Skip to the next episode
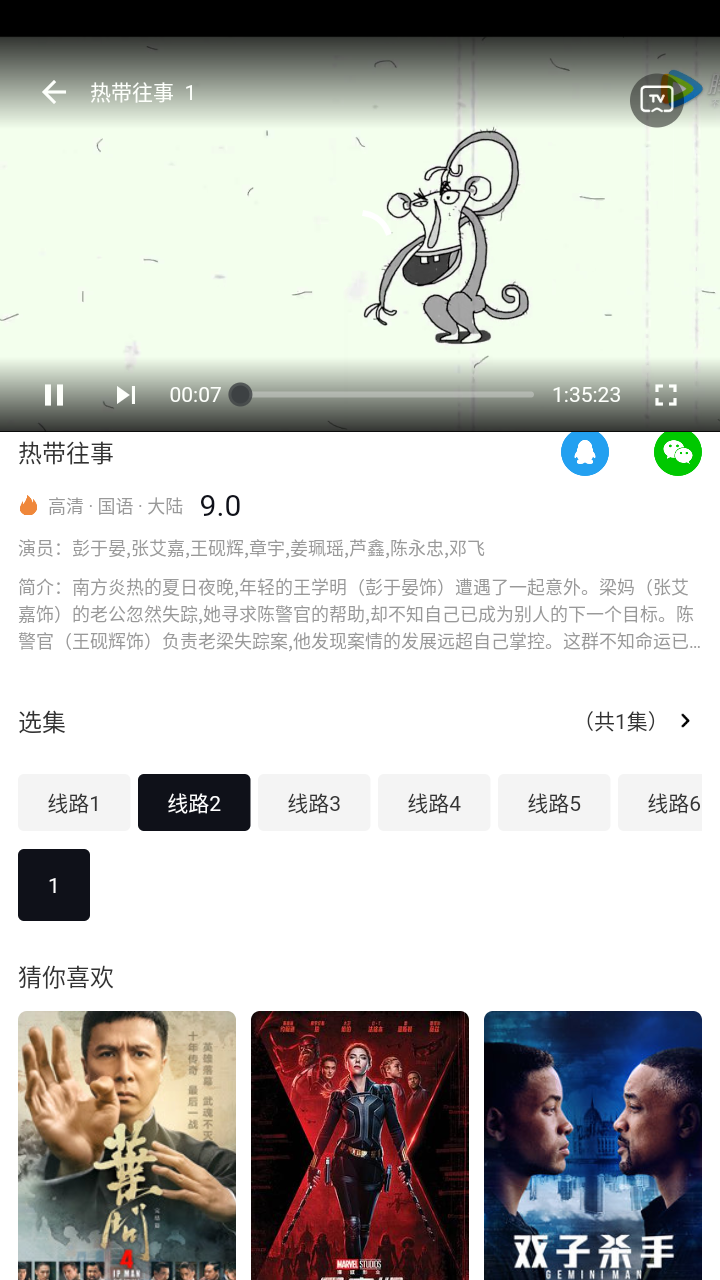This screenshot has height=1280, width=720. (125, 395)
